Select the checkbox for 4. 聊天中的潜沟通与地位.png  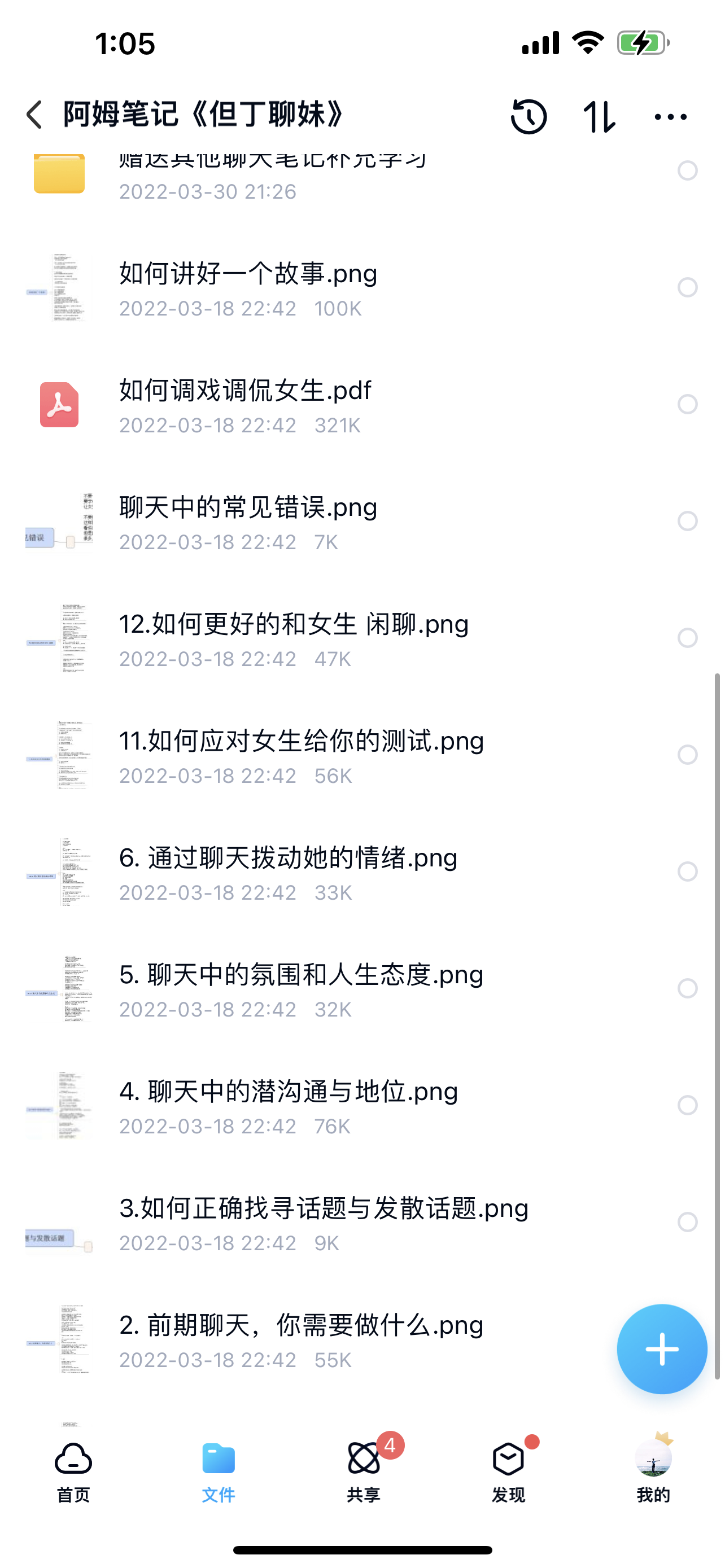[x=687, y=1105]
